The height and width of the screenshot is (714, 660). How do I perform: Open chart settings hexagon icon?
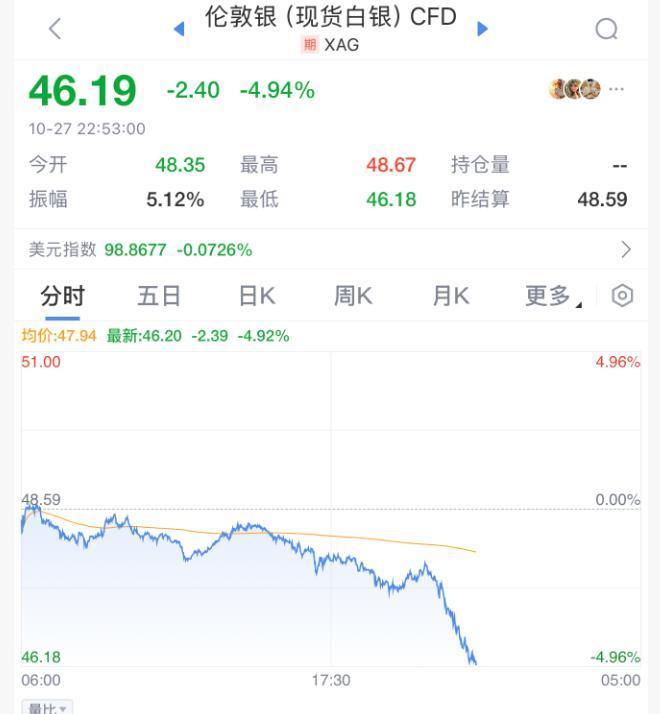pyautogui.click(x=622, y=296)
